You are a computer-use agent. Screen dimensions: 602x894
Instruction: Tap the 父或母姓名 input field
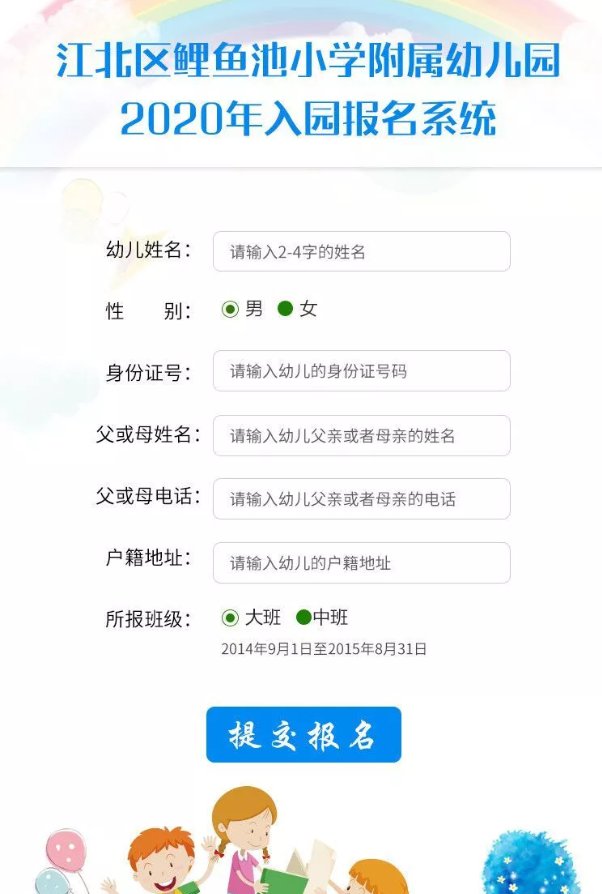(x=361, y=436)
